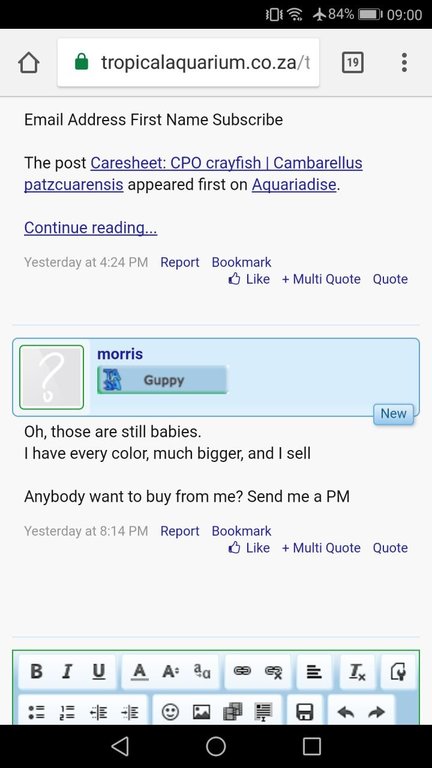
Task: Like morris's post
Action: (249, 548)
